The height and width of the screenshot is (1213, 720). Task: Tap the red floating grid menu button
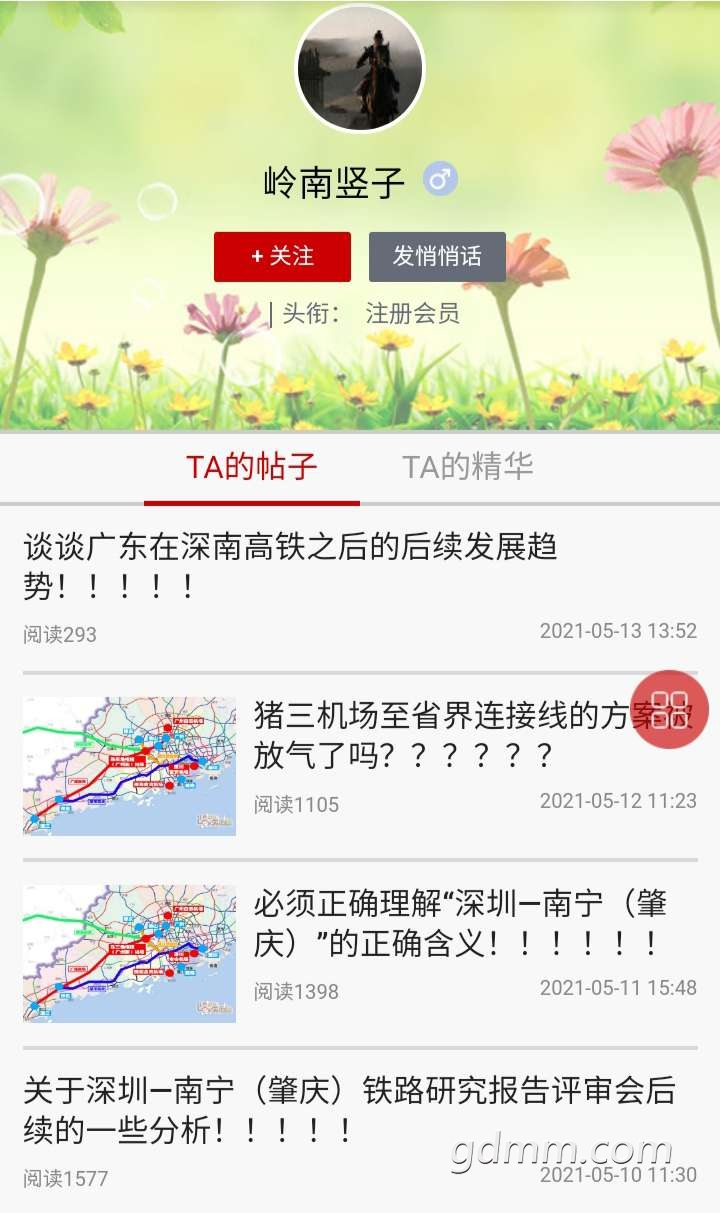coord(669,709)
